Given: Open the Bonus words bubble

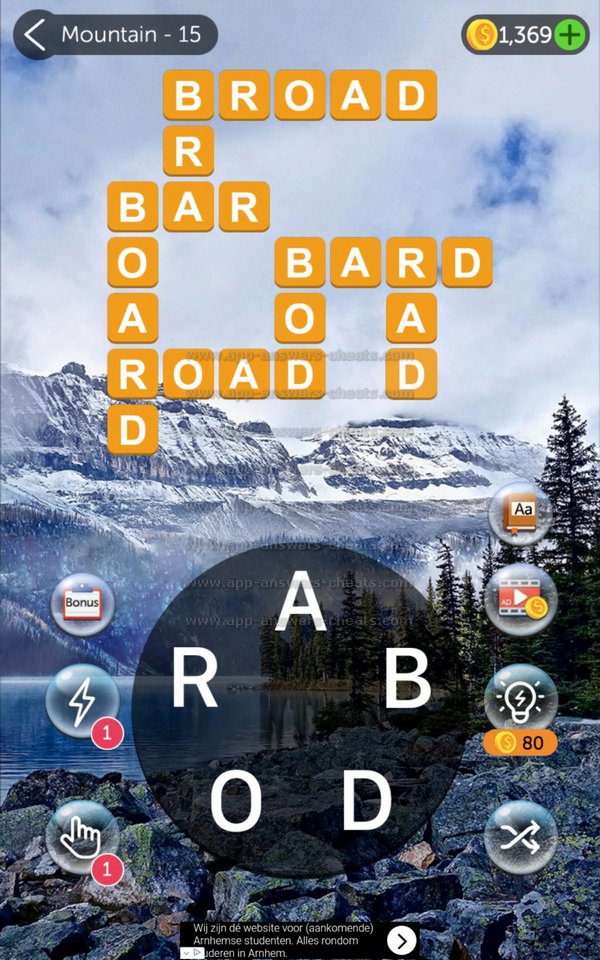Looking at the screenshot, I should click(x=83, y=604).
